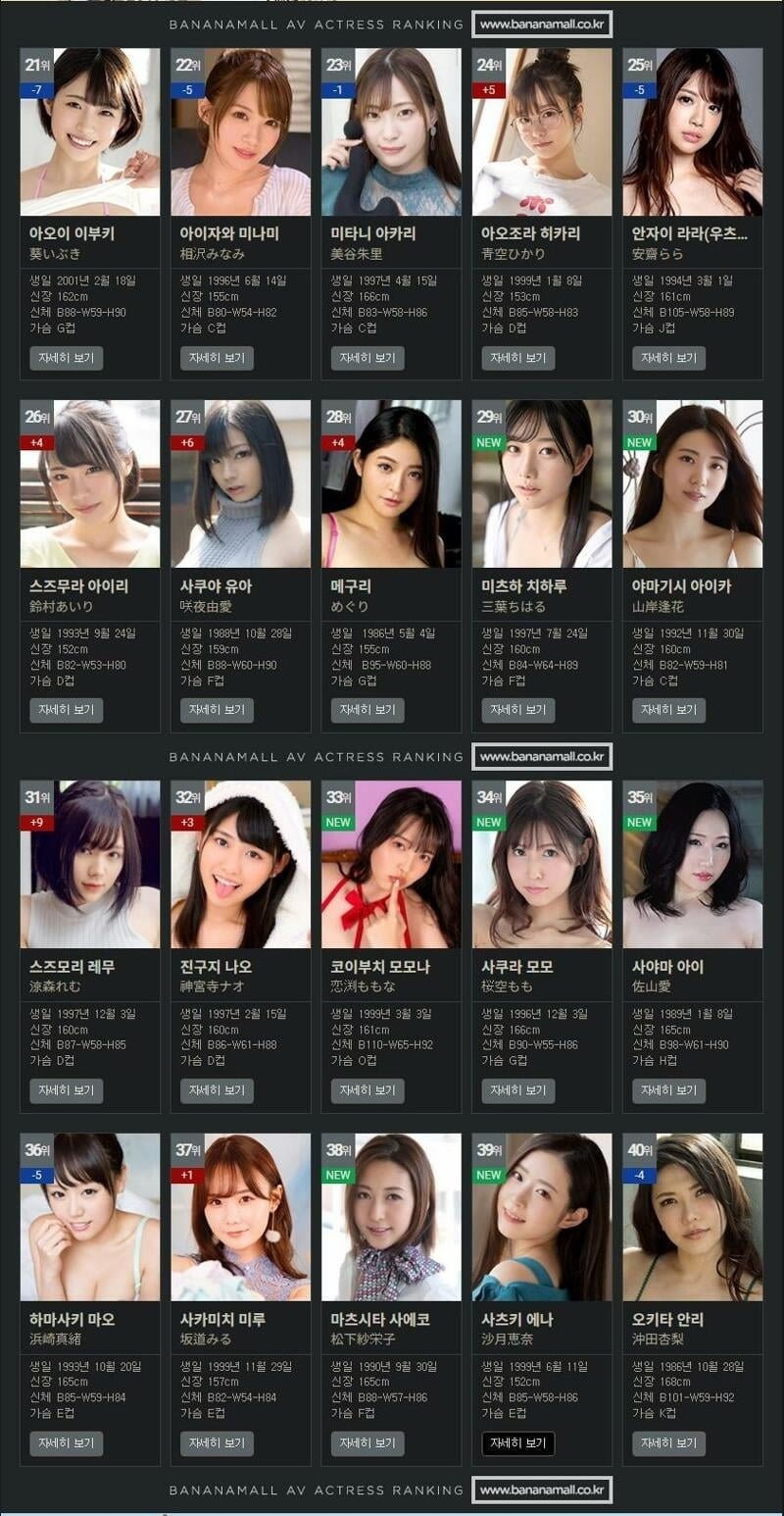See details of 사쿠야 유아
Screen dimensions: 784x1516
[217, 710]
